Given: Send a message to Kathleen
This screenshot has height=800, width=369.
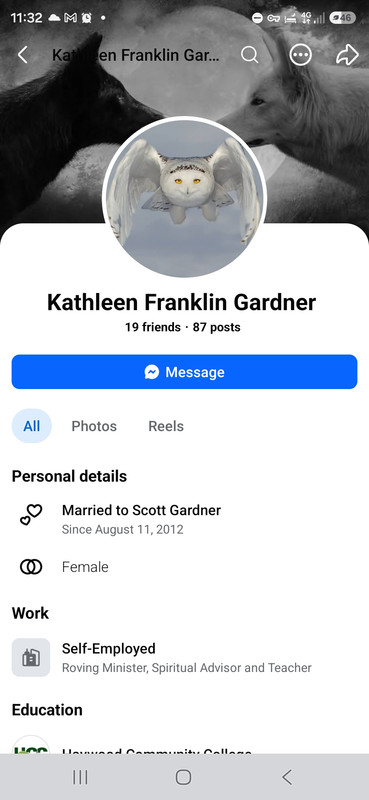Looking at the screenshot, I should [184, 372].
